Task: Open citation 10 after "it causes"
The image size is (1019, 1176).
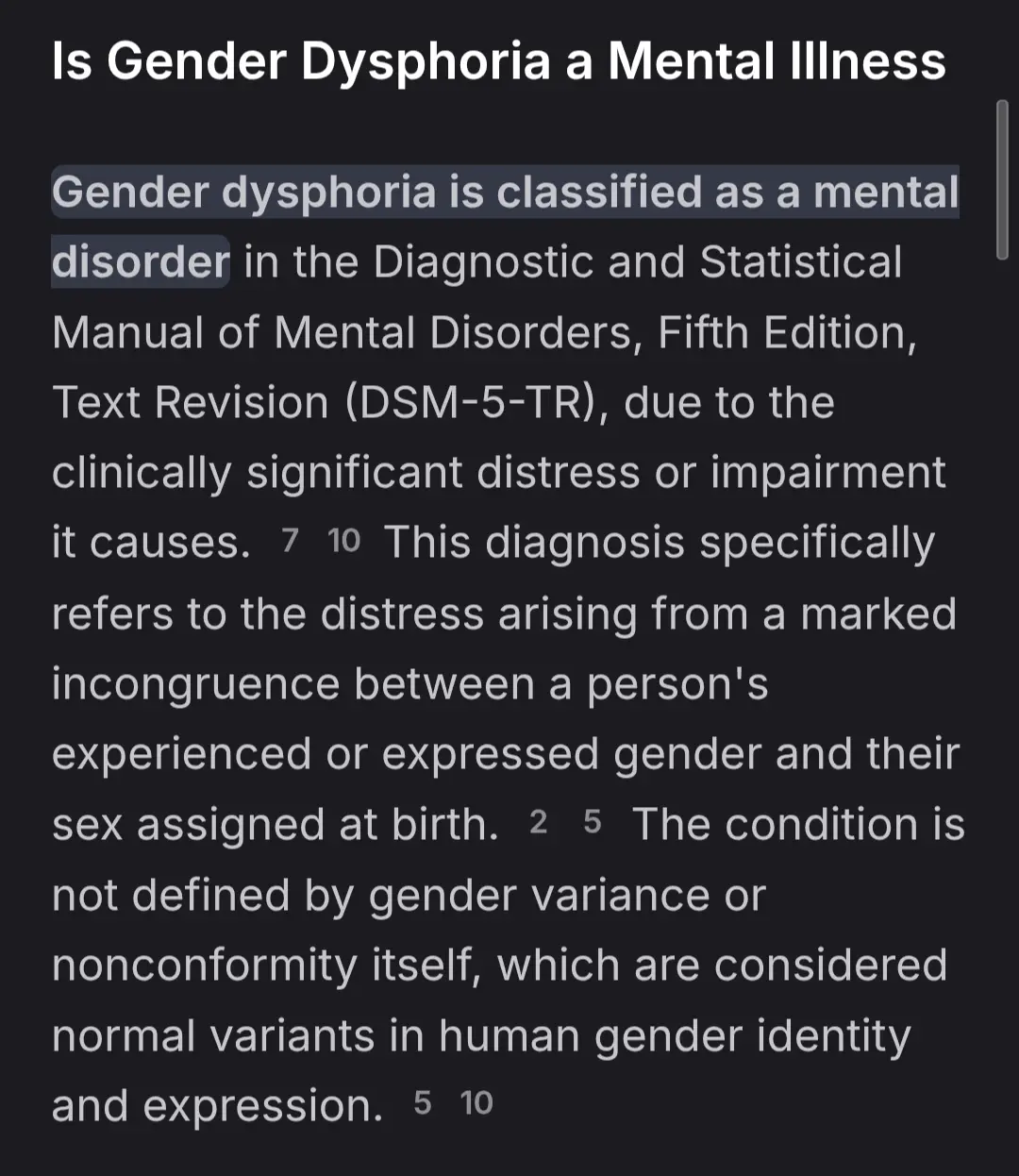Action: coord(344,541)
